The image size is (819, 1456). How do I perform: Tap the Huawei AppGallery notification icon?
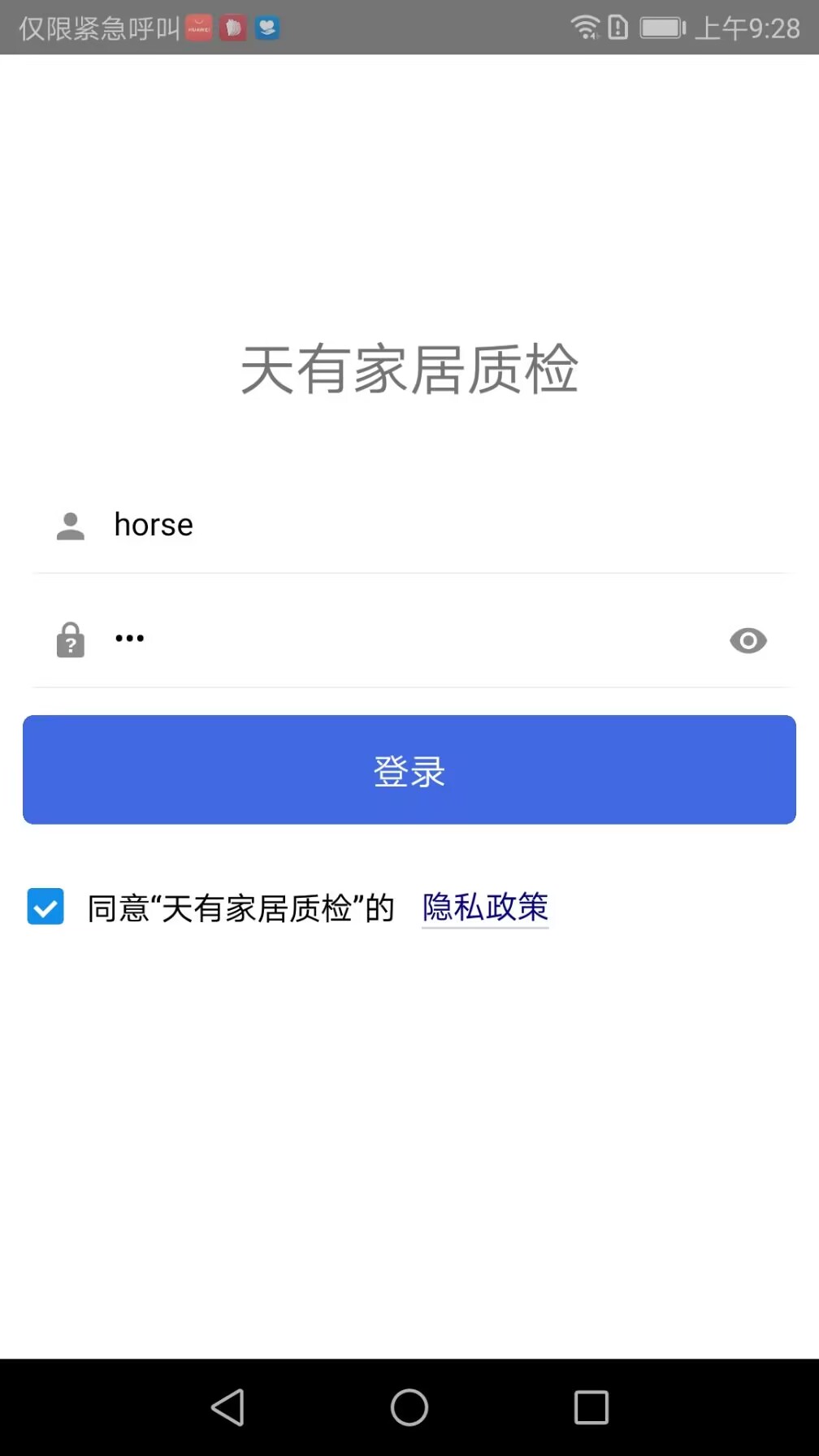(197, 27)
